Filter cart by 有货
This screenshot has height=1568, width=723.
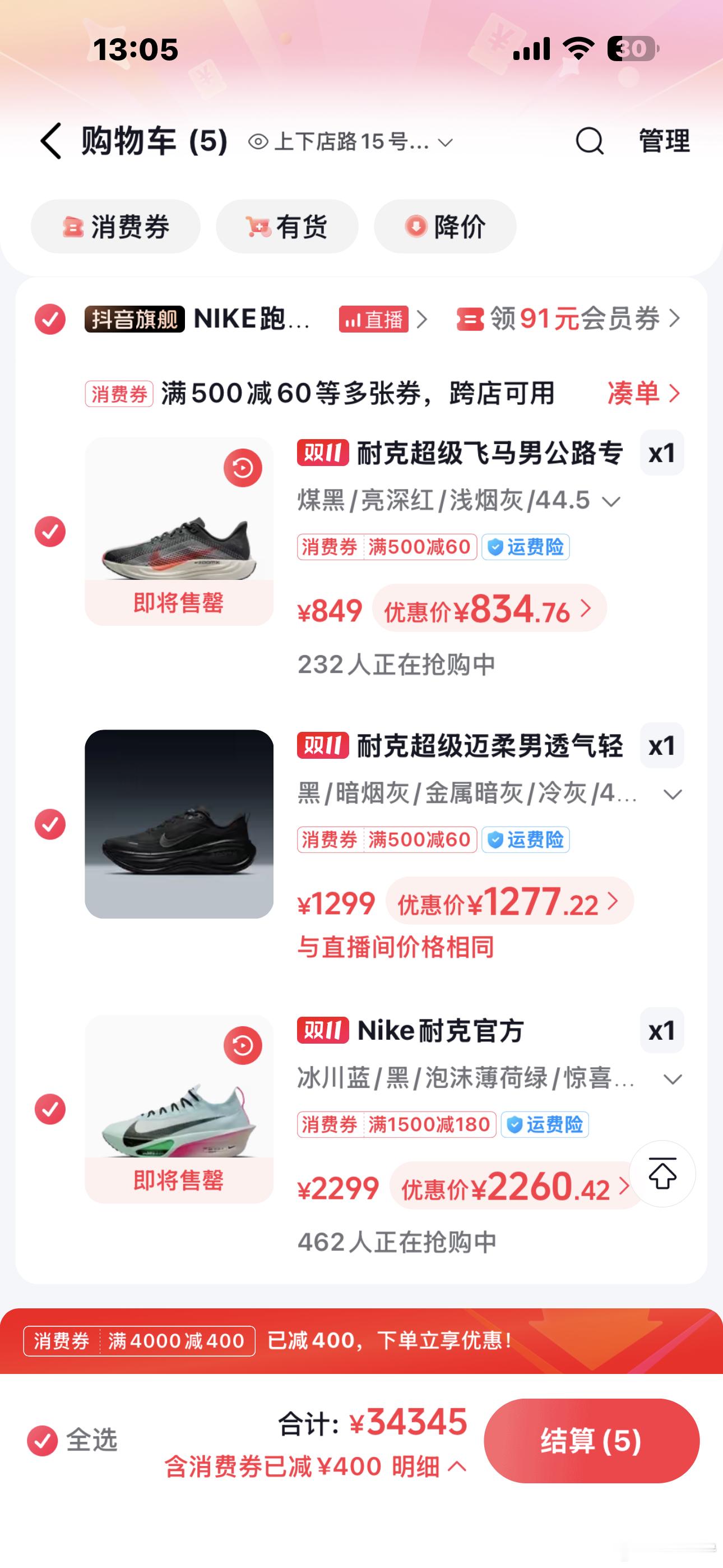click(x=286, y=227)
